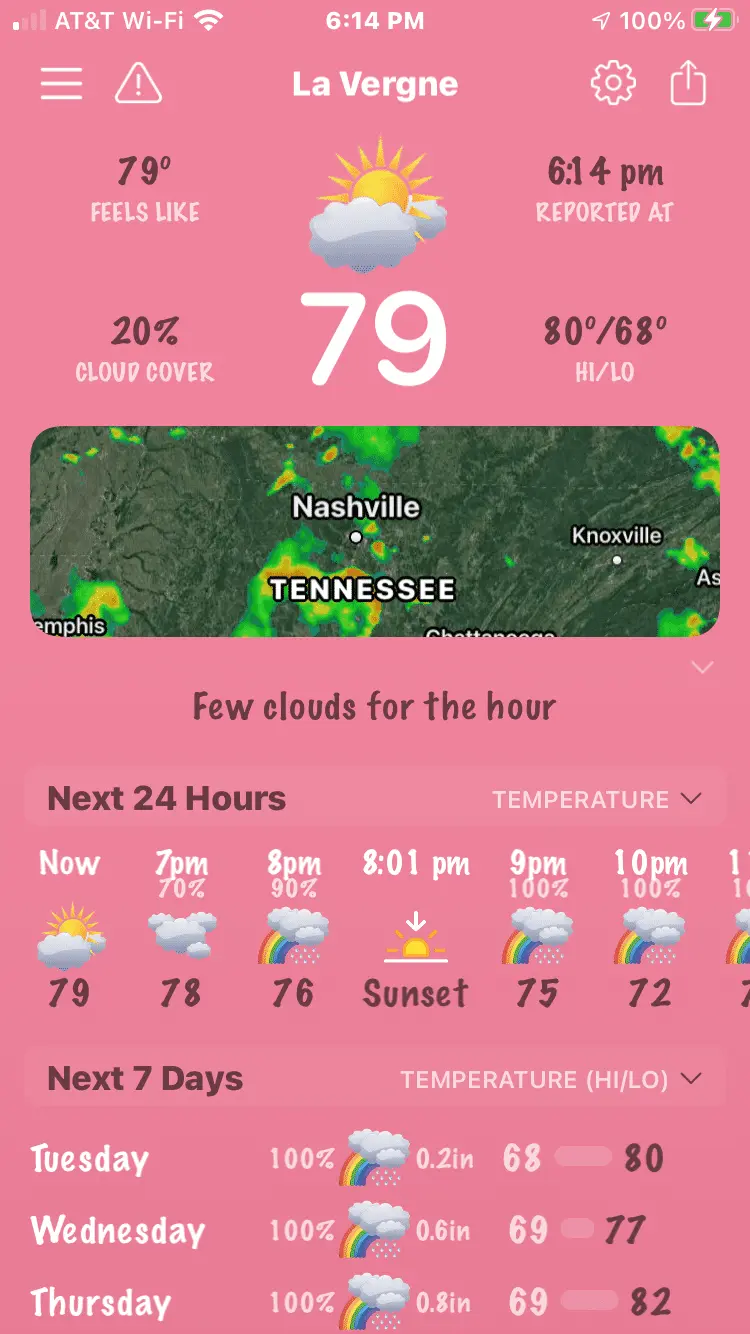Open settings gear

pos(613,83)
